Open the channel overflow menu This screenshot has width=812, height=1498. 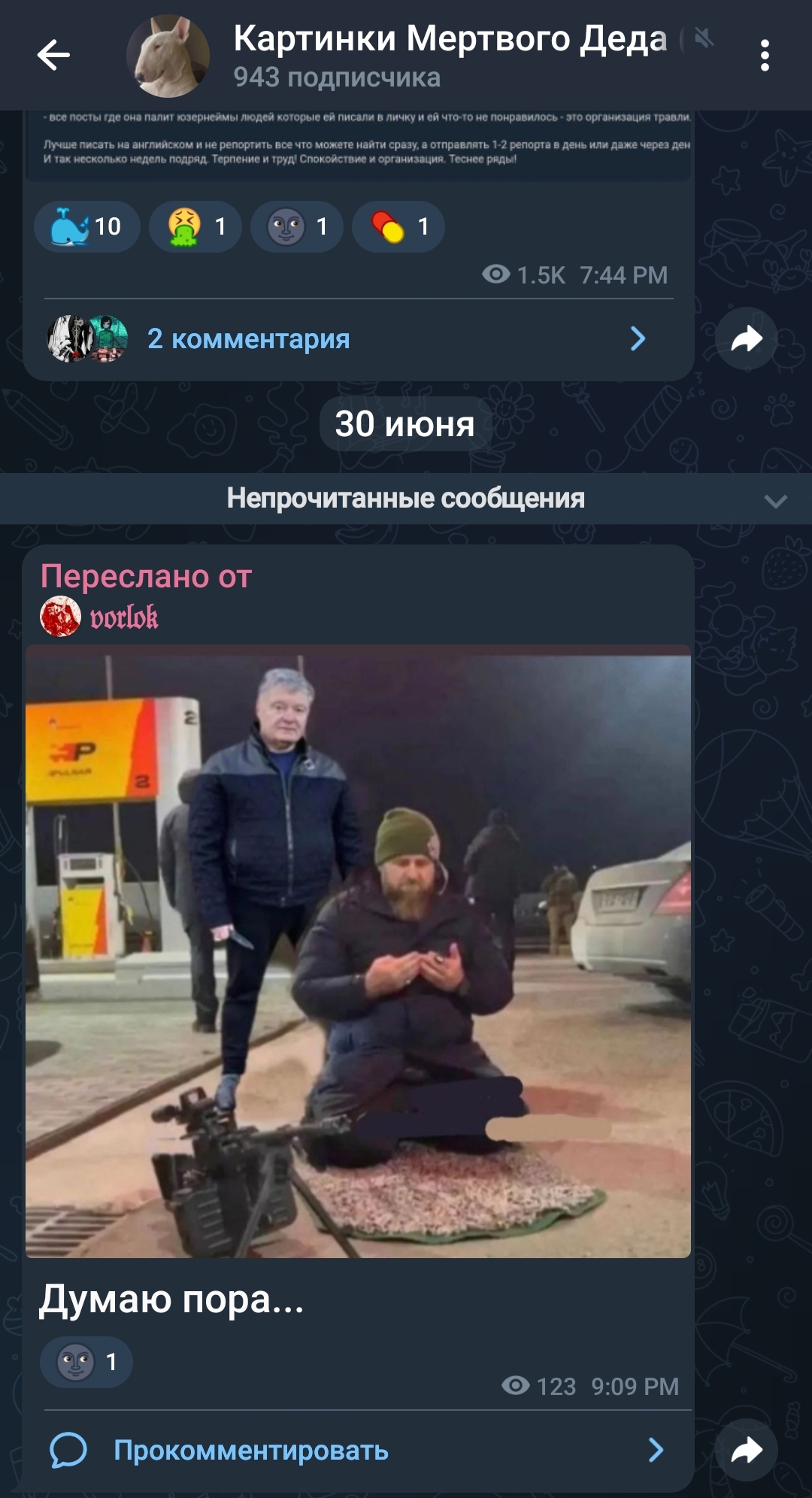pyautogui.click(x=765, y=56)
